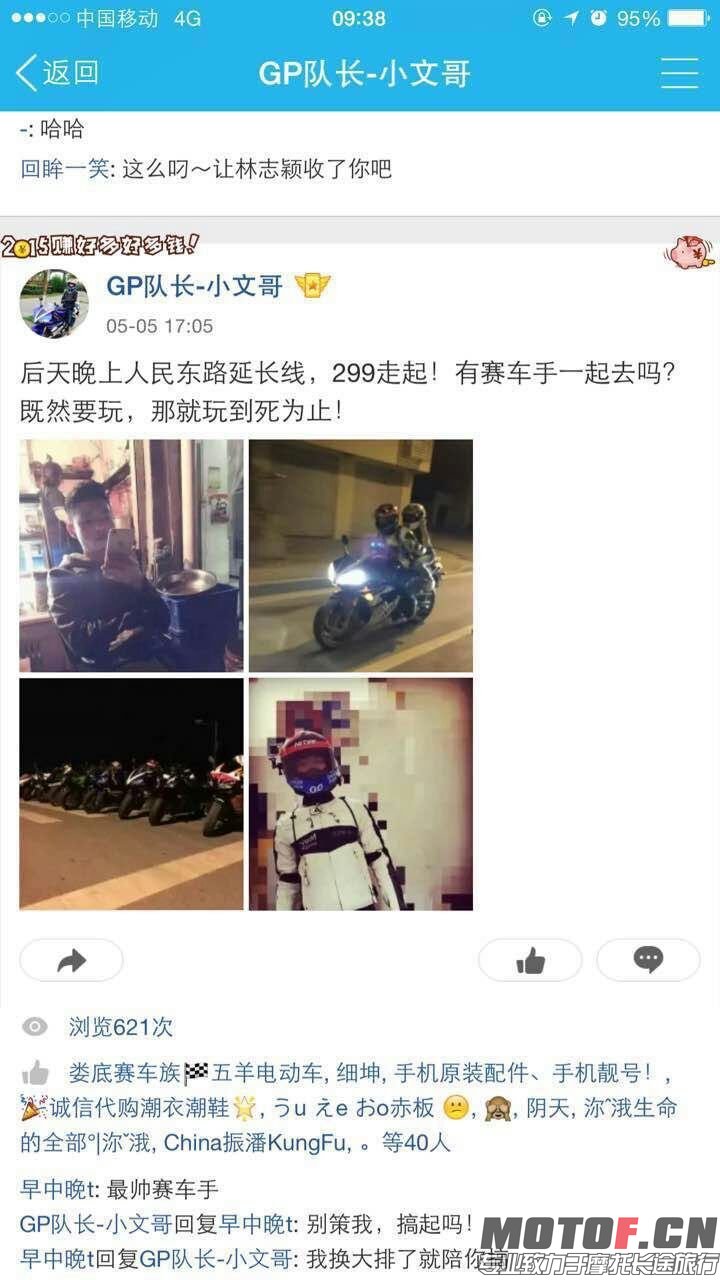View the night motorcycle riding photo
This screenshot has width=720, height=1280.
pos(360,555)
